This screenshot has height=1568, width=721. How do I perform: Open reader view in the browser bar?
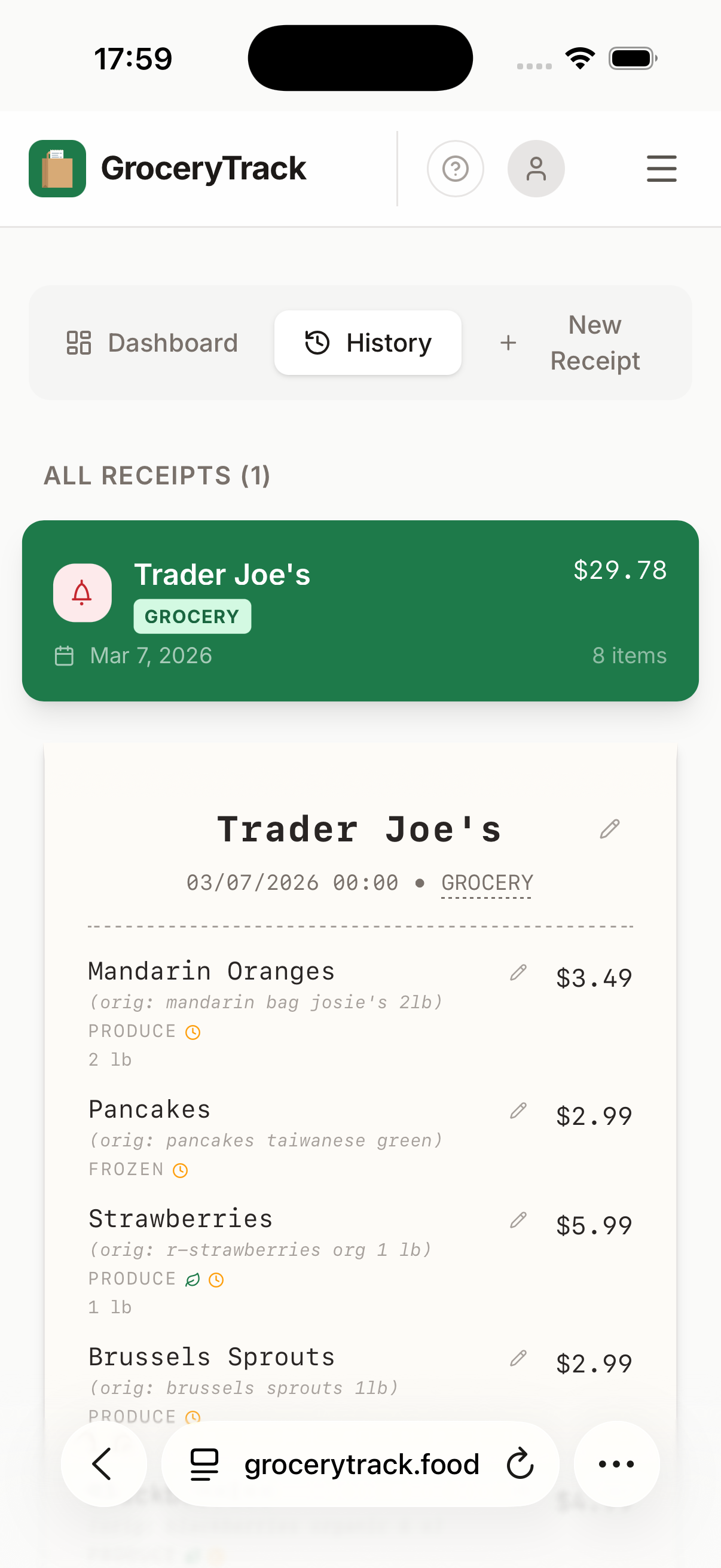[203, 1465]
